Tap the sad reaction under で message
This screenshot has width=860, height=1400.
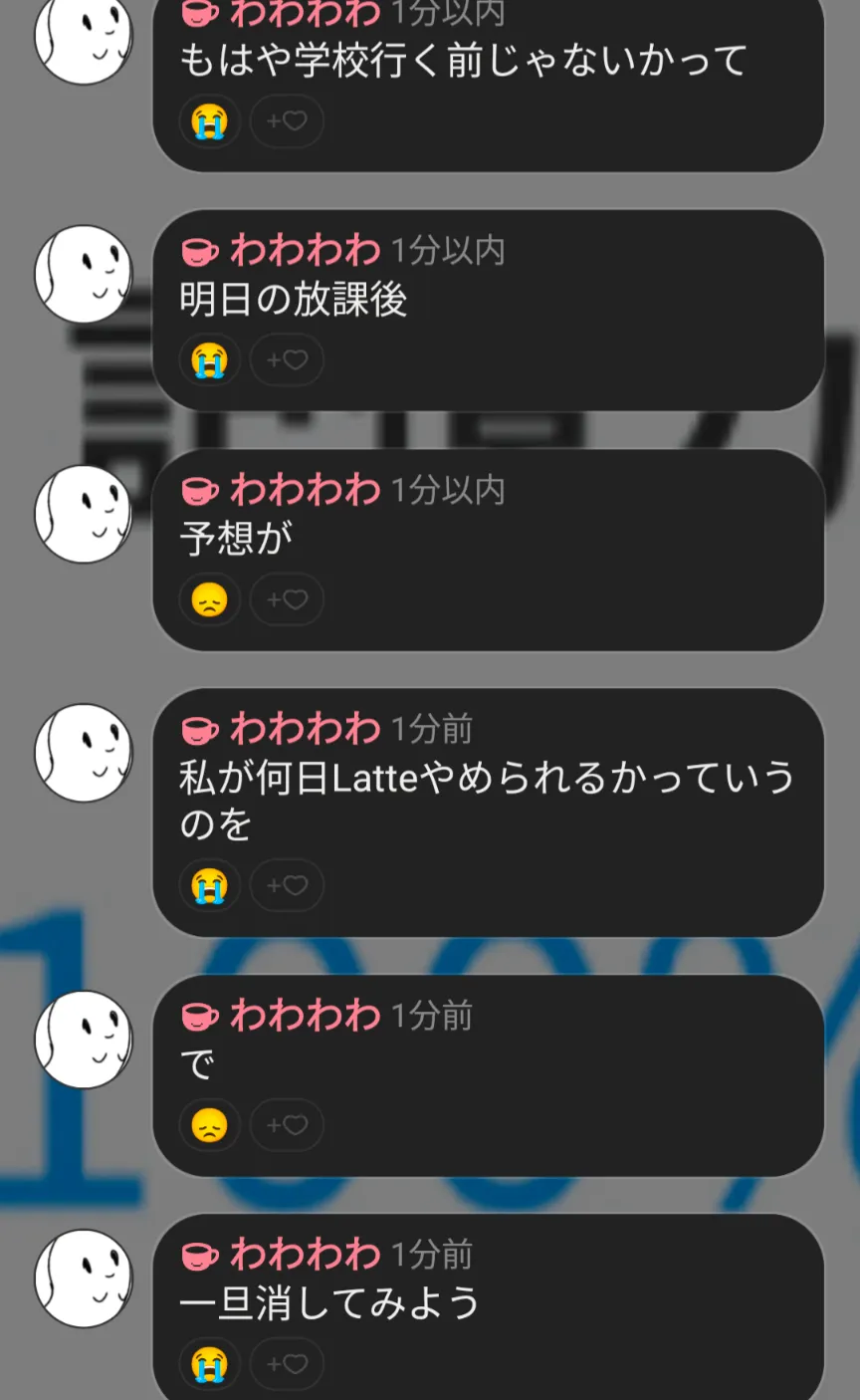click(x=209, y=1125)
